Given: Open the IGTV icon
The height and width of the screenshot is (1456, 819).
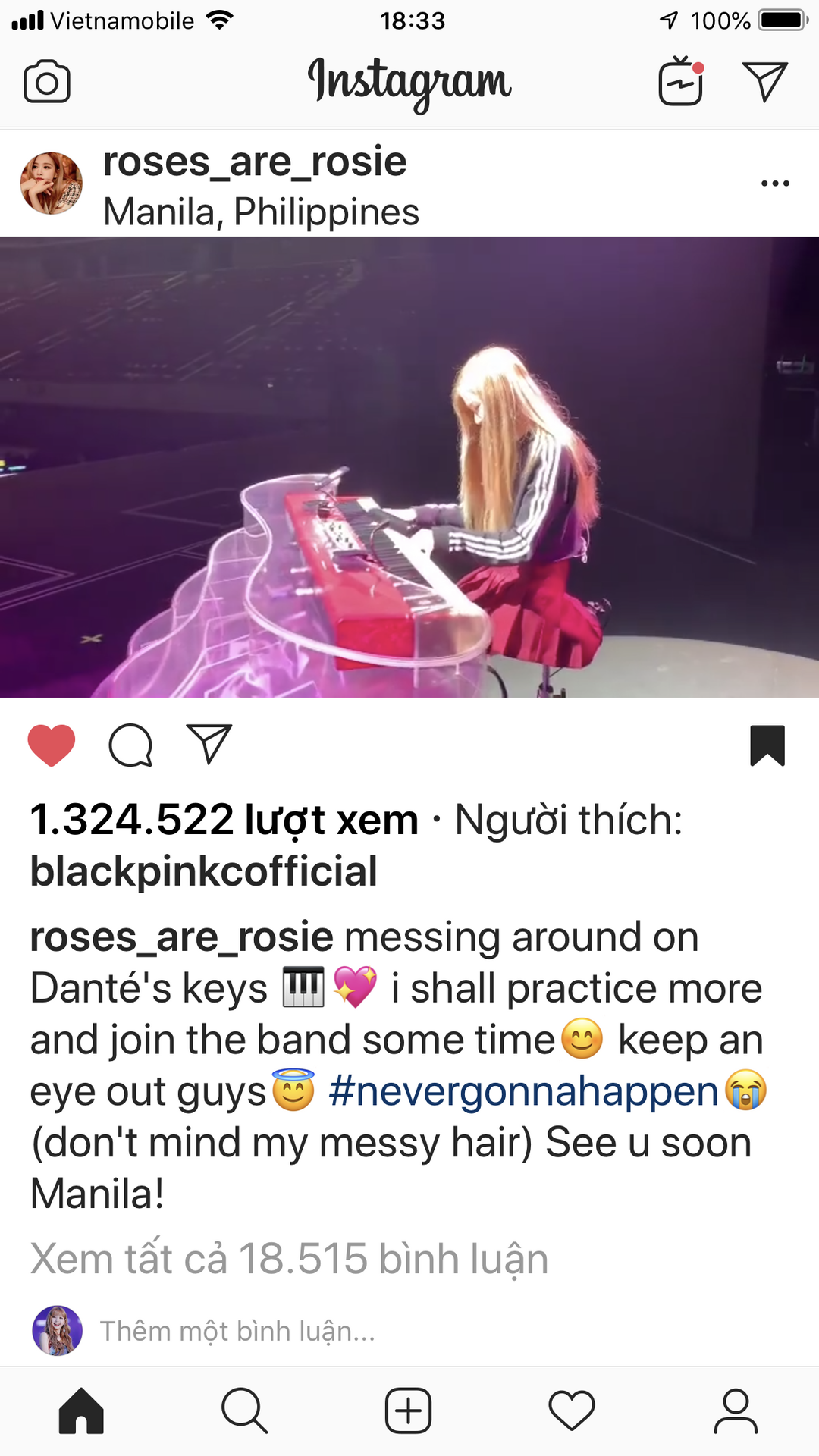Looking at the screenshot, I should [x=681, y=81].
